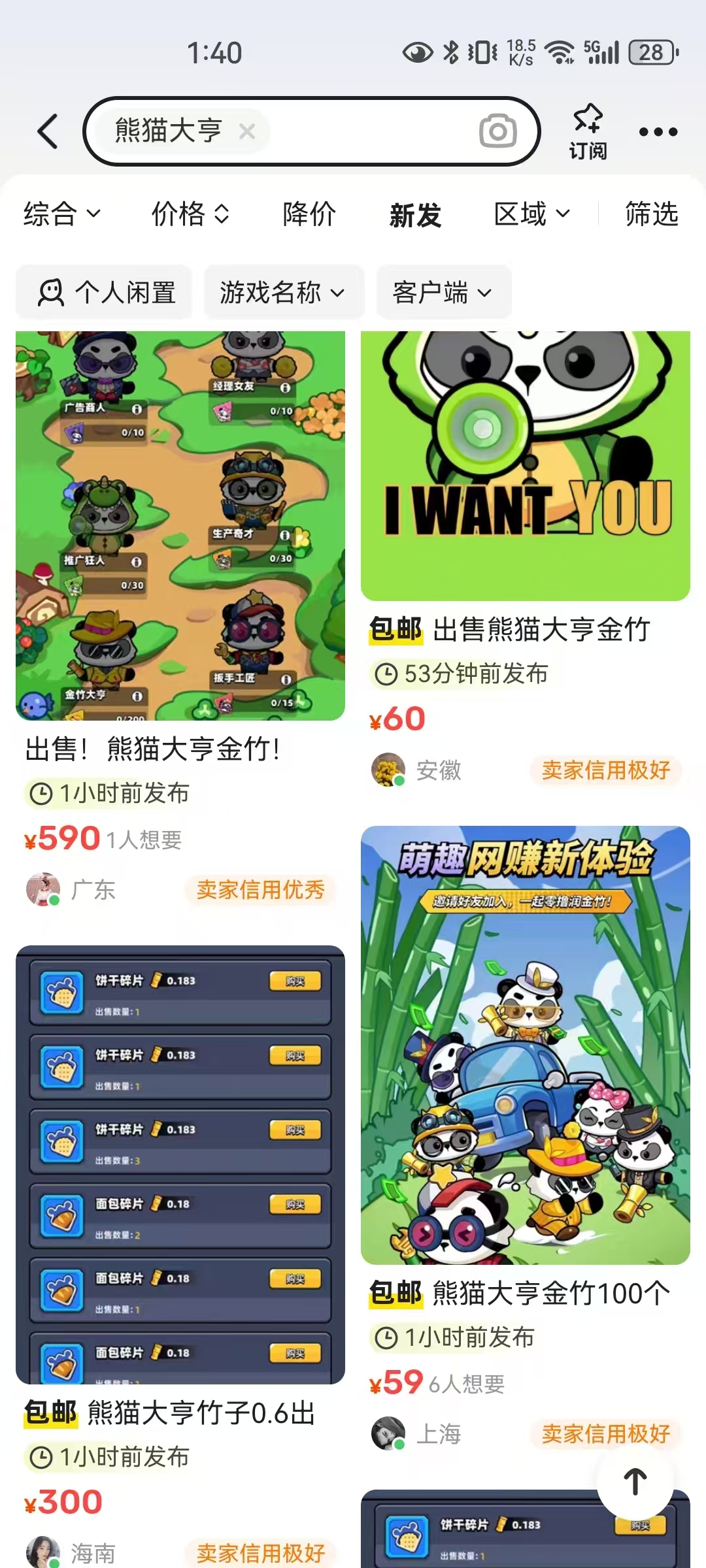This screenshot has height=1568, width=706.
Task: Sort results by 价格
Action: coord(190,214)
